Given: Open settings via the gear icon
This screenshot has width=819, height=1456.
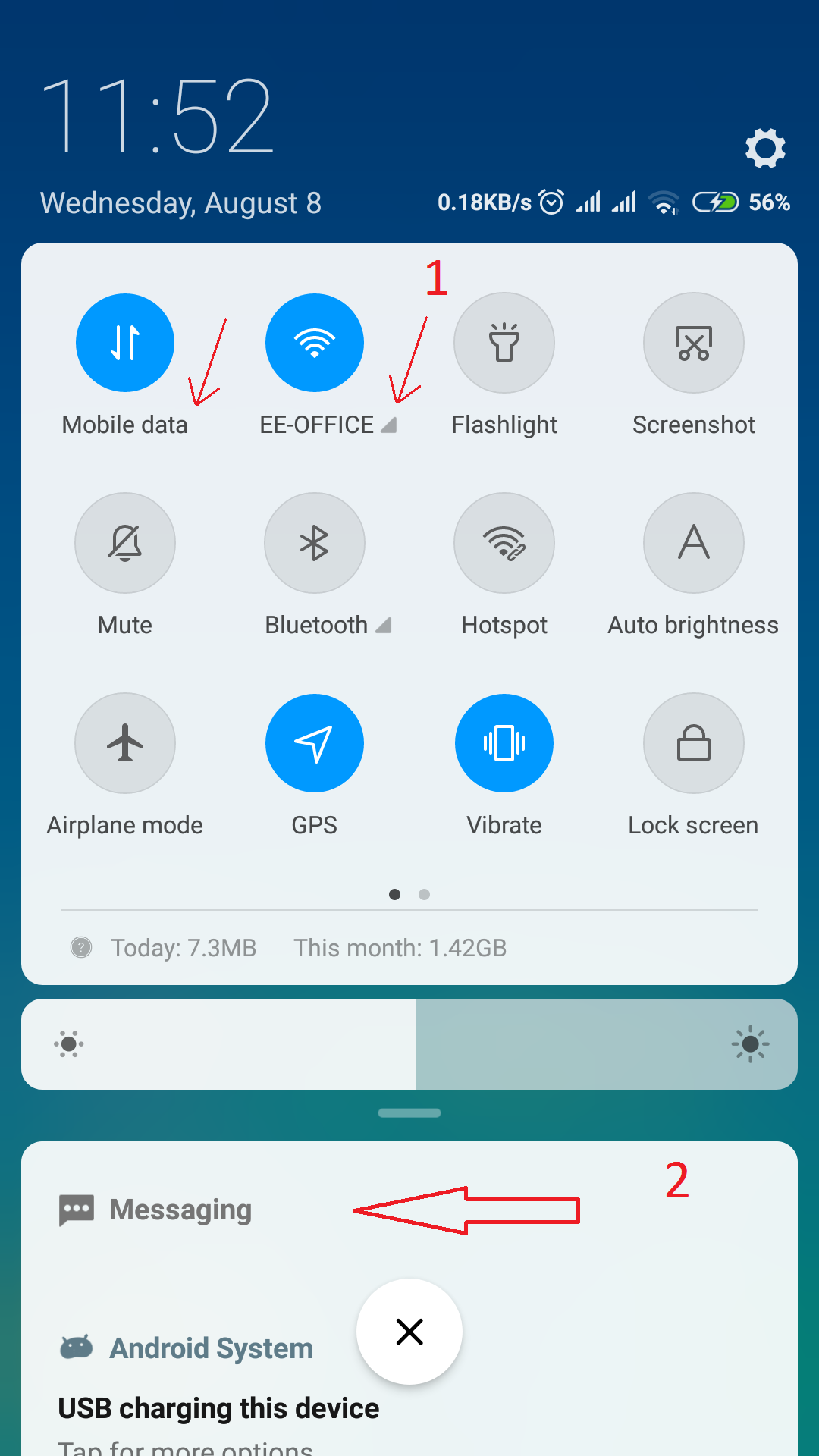Looking at the screenshot, I should (x=765, y=148).
